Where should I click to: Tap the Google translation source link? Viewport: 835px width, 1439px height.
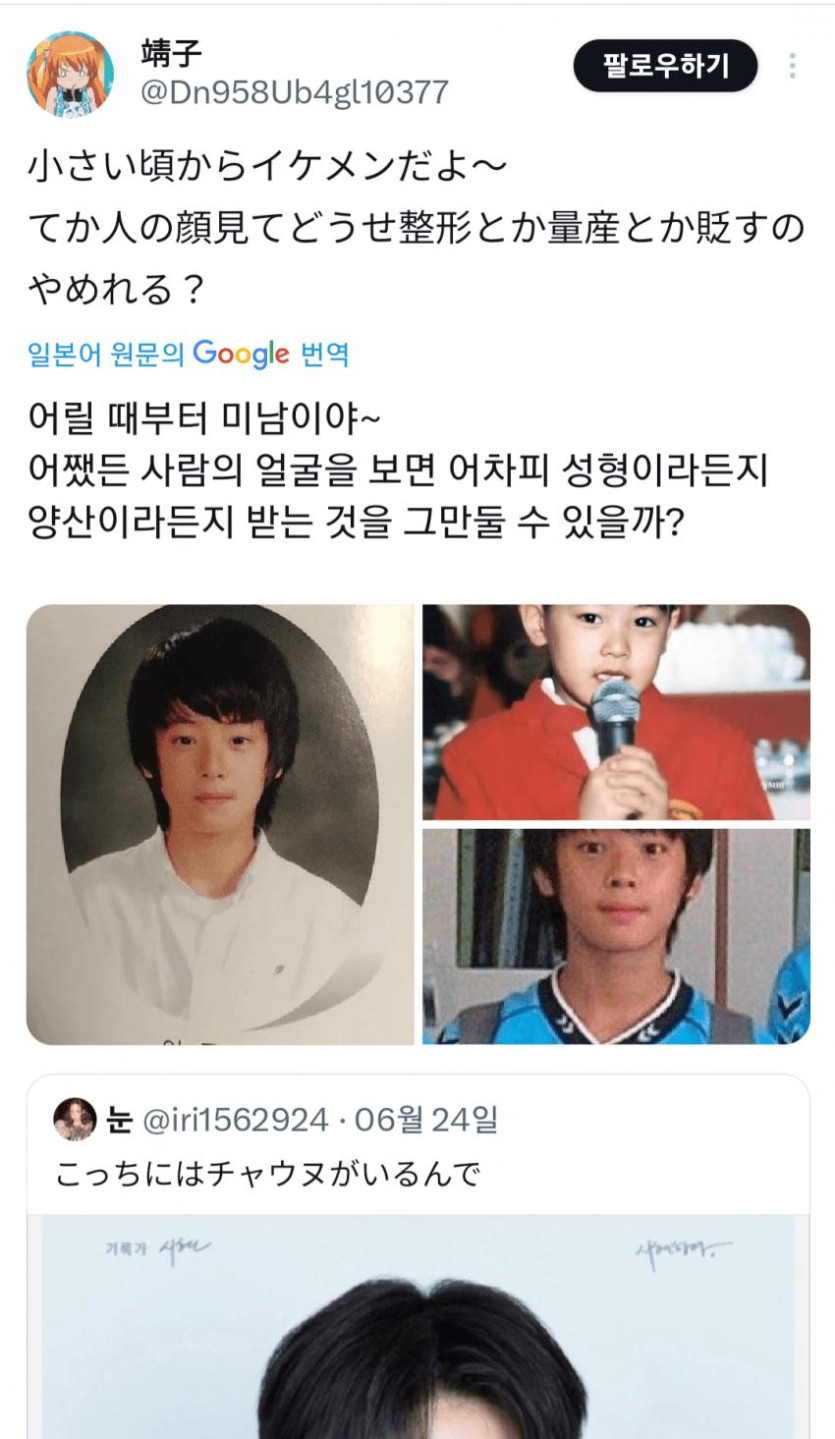coord(189,353)
